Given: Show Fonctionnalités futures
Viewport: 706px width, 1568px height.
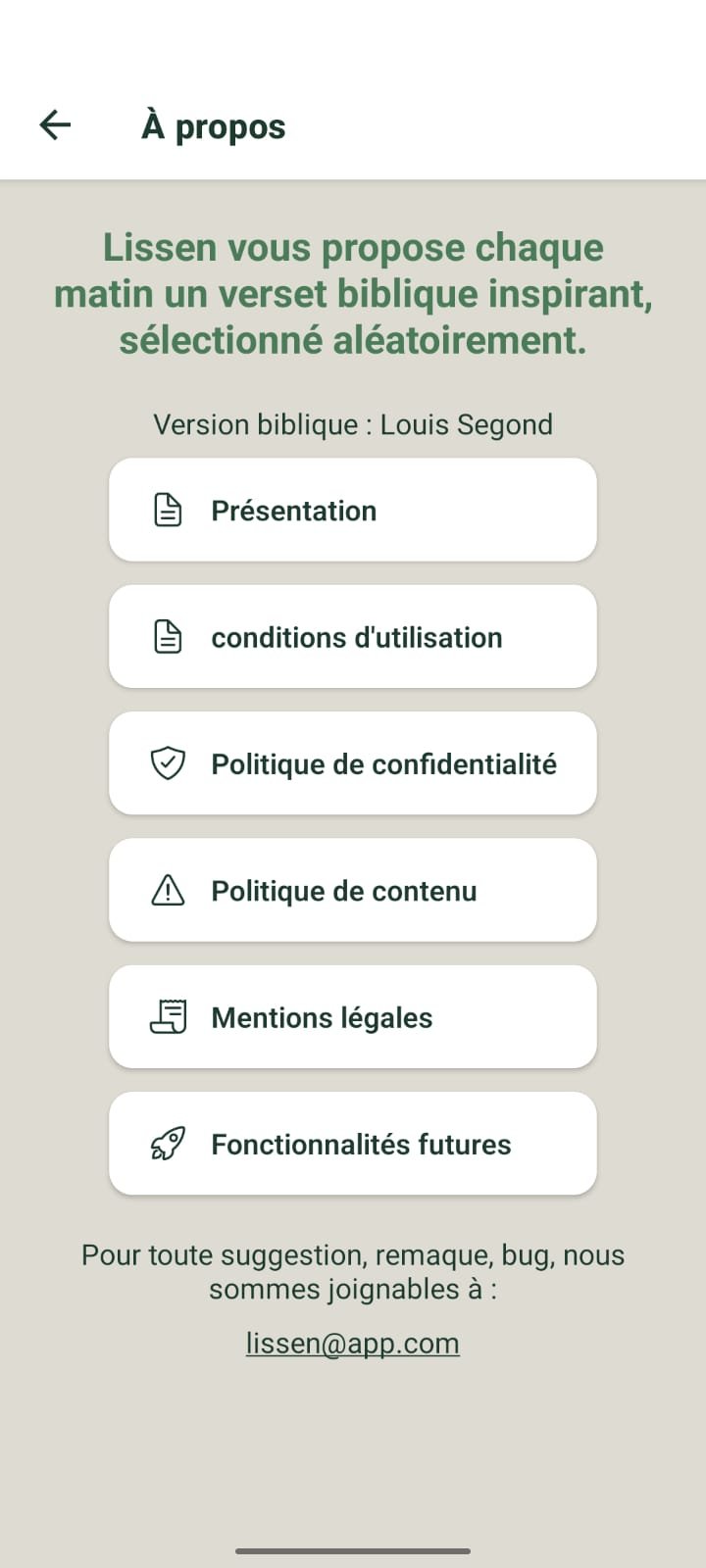Looking at the screenshot, I should (x=352, y=1144).
